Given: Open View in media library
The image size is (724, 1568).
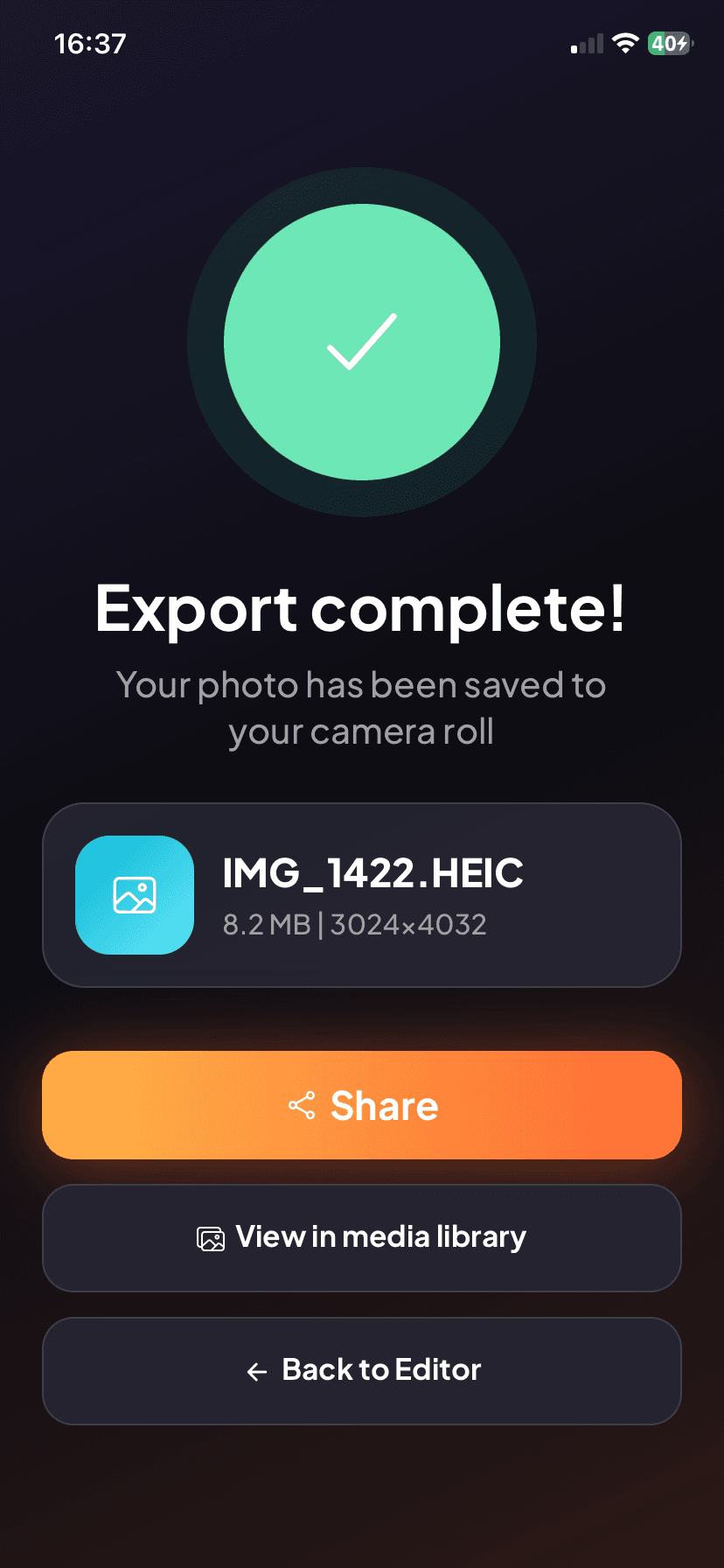Looking at the screenshot, I should tap(361, 1237).
